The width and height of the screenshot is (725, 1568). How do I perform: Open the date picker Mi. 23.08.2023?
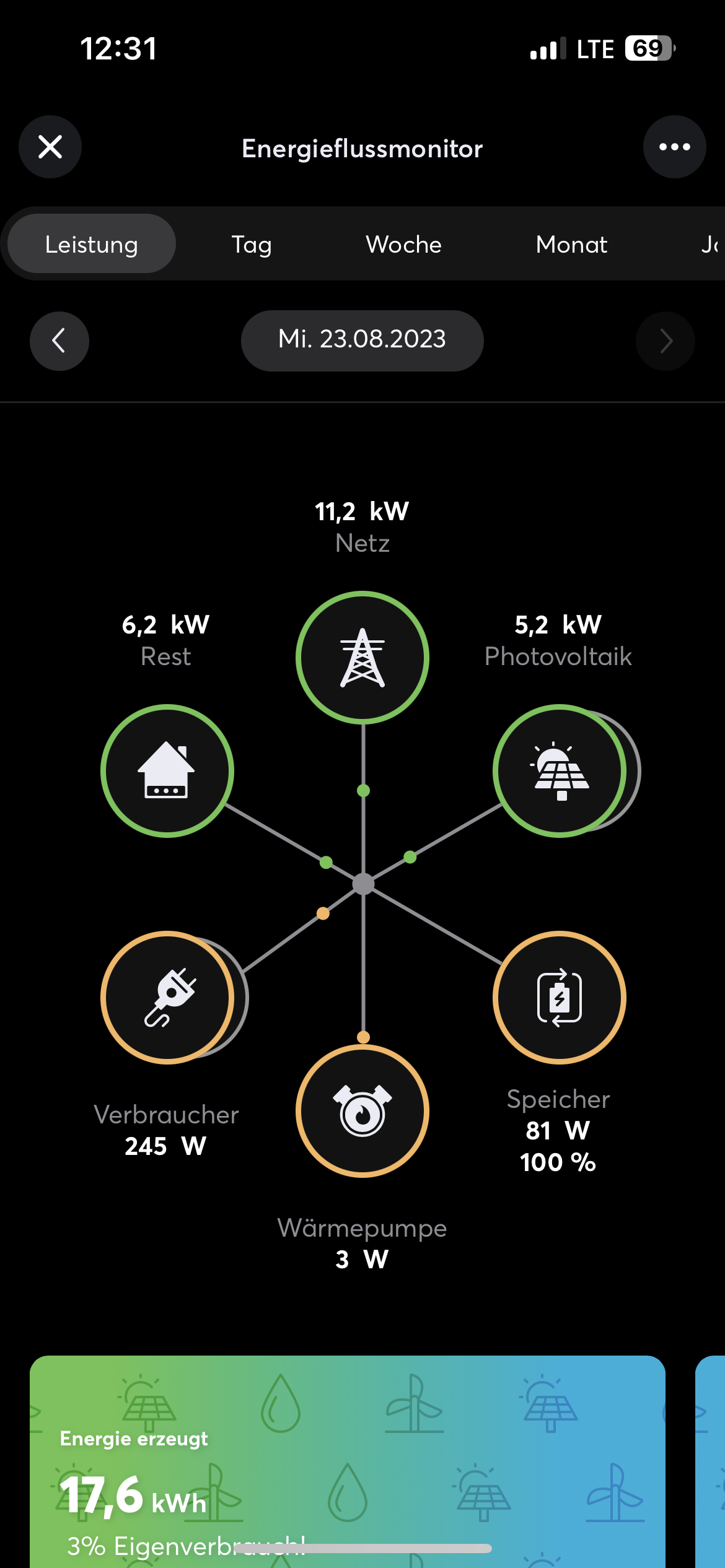pyautogui.click(x=362, y=340)
